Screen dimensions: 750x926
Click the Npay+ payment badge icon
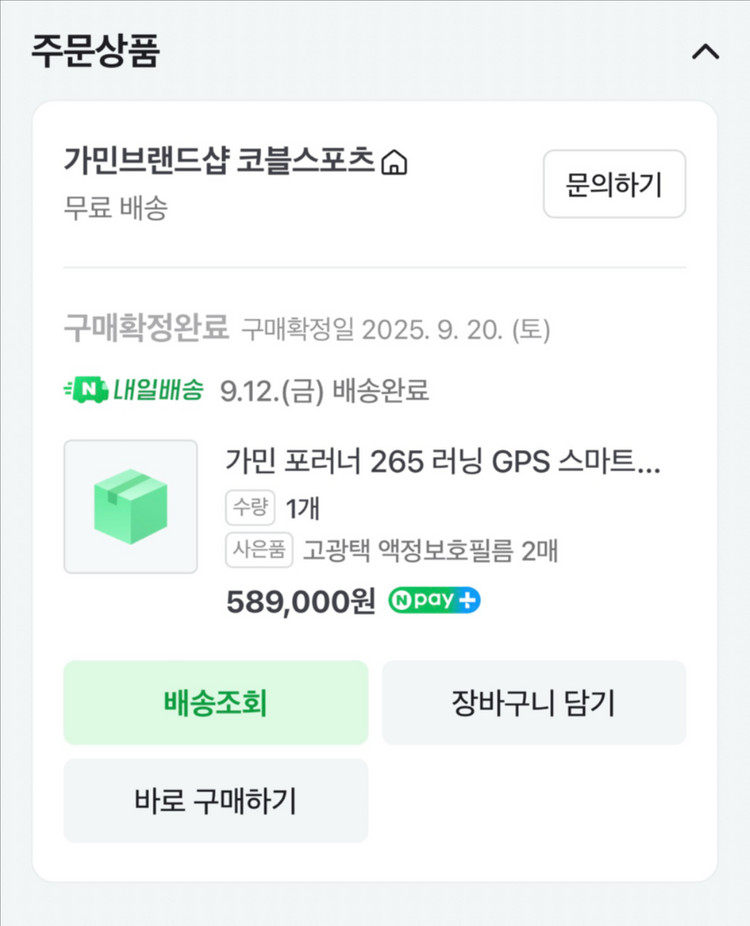[432, 602]
